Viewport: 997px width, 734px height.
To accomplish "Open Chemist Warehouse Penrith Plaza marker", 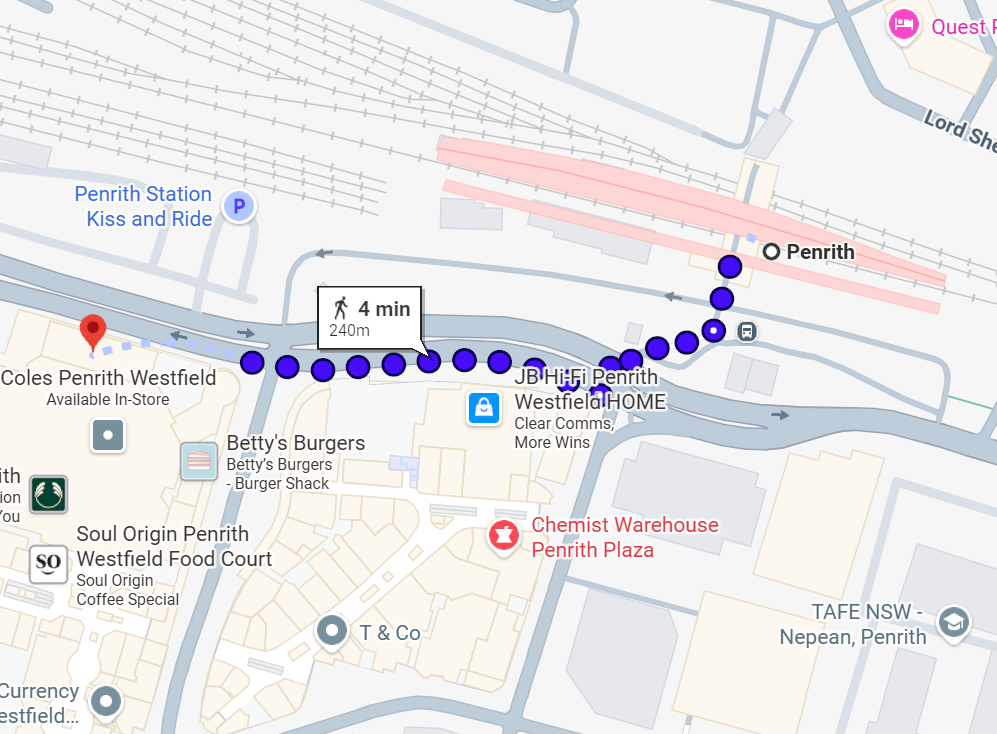I will tap(504, 536).
